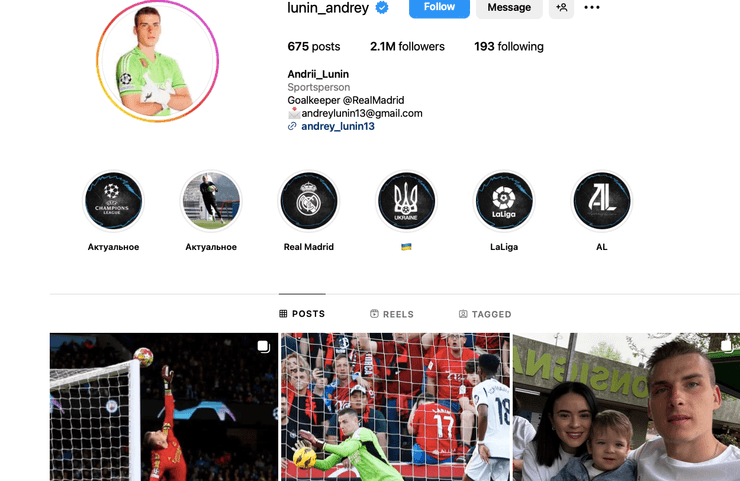The image size is (740, 481).
Task: Open the Champions League highlight
Action: tap(113, 200)
